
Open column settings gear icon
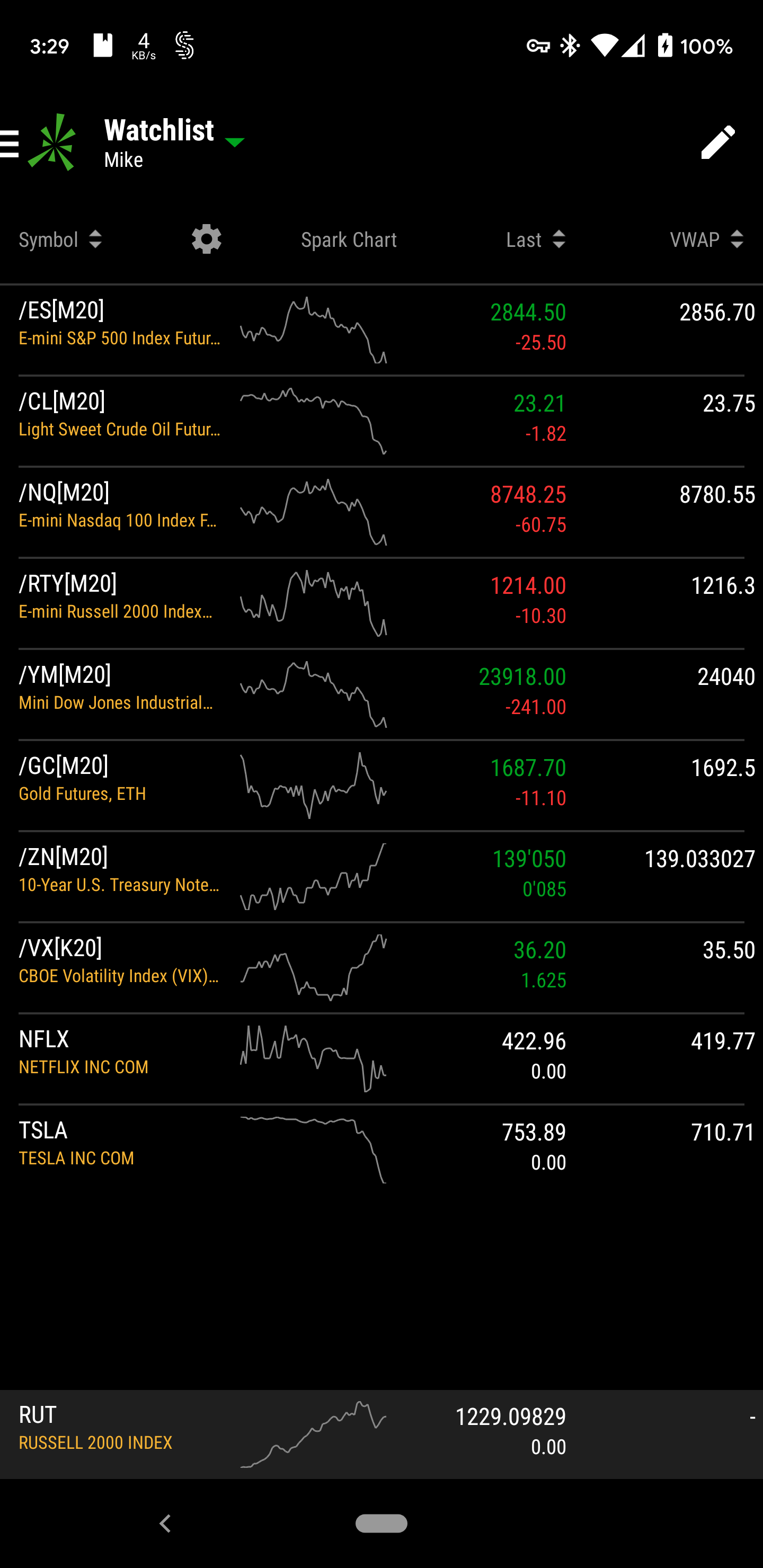click(207, 239)
